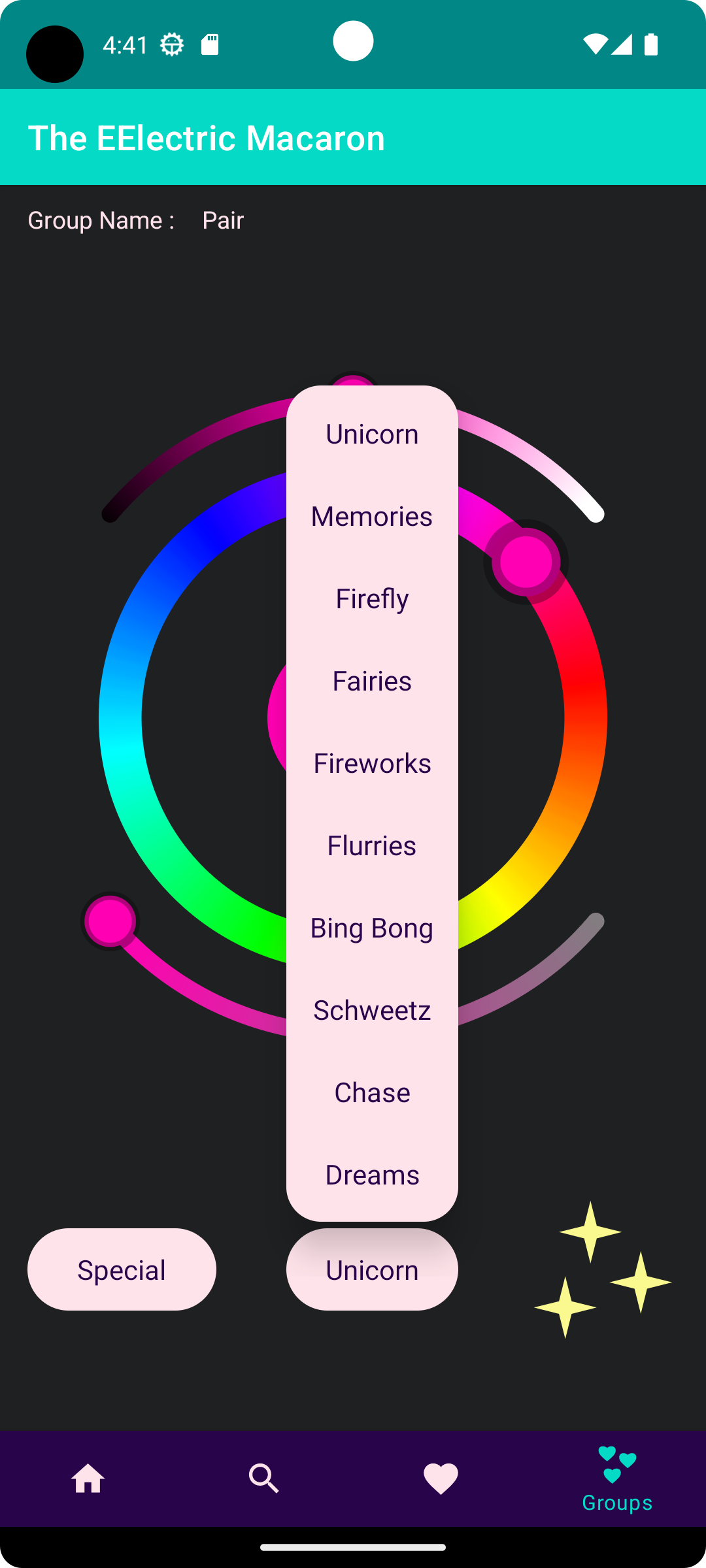Select Unicorn from the dropdown list
Screen dimensions: 706x1568
pyautogui.click(x=371, y=434)
